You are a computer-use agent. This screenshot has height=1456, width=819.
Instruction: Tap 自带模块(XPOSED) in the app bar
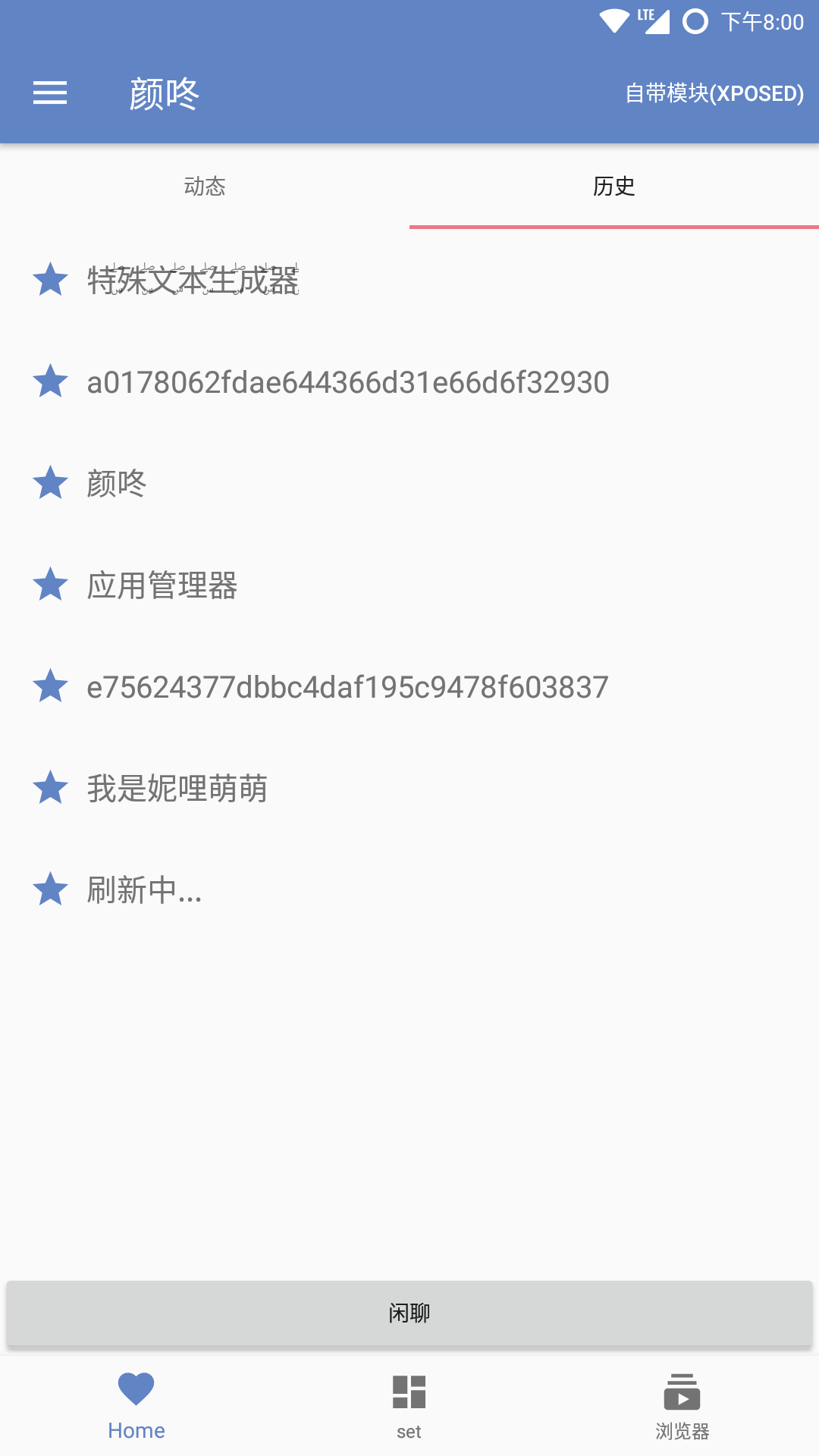click(714, 93)
